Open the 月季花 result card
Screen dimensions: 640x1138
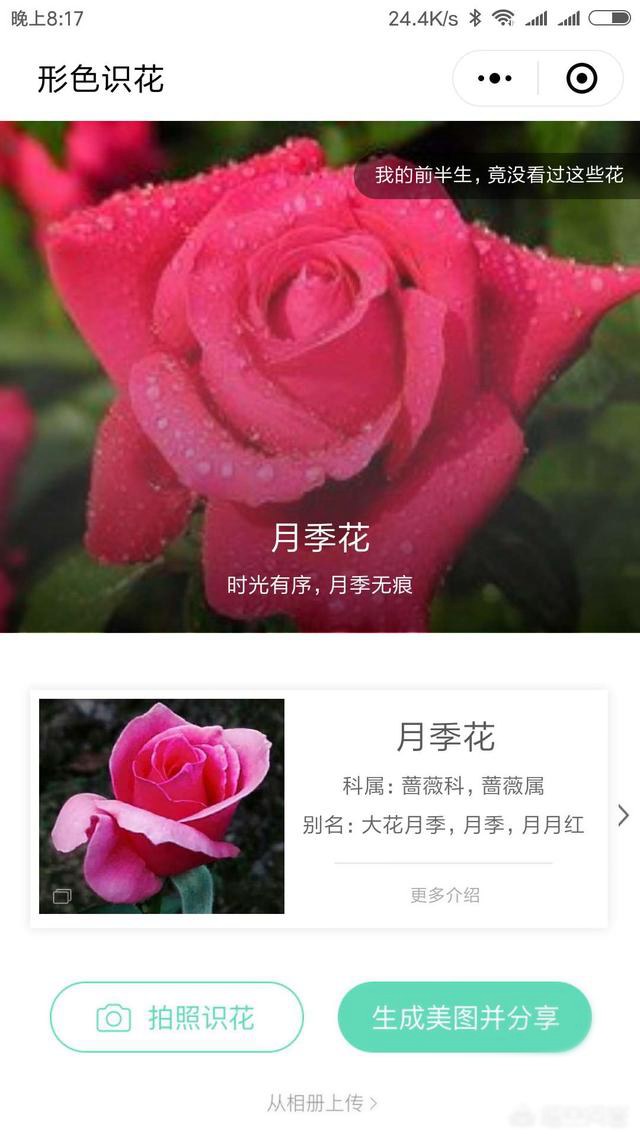[318, 807]
